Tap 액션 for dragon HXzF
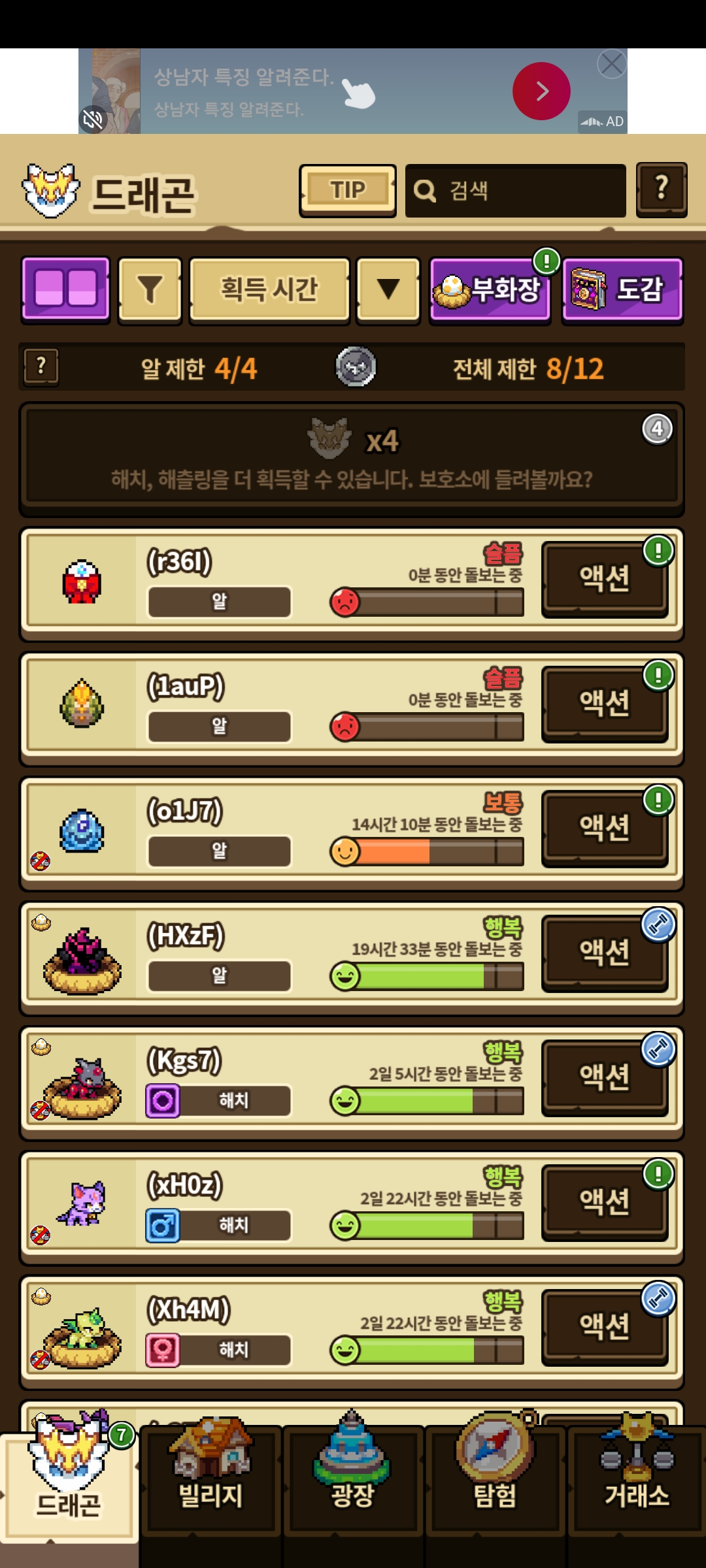 pyautogui.click(x=605, y=953)
